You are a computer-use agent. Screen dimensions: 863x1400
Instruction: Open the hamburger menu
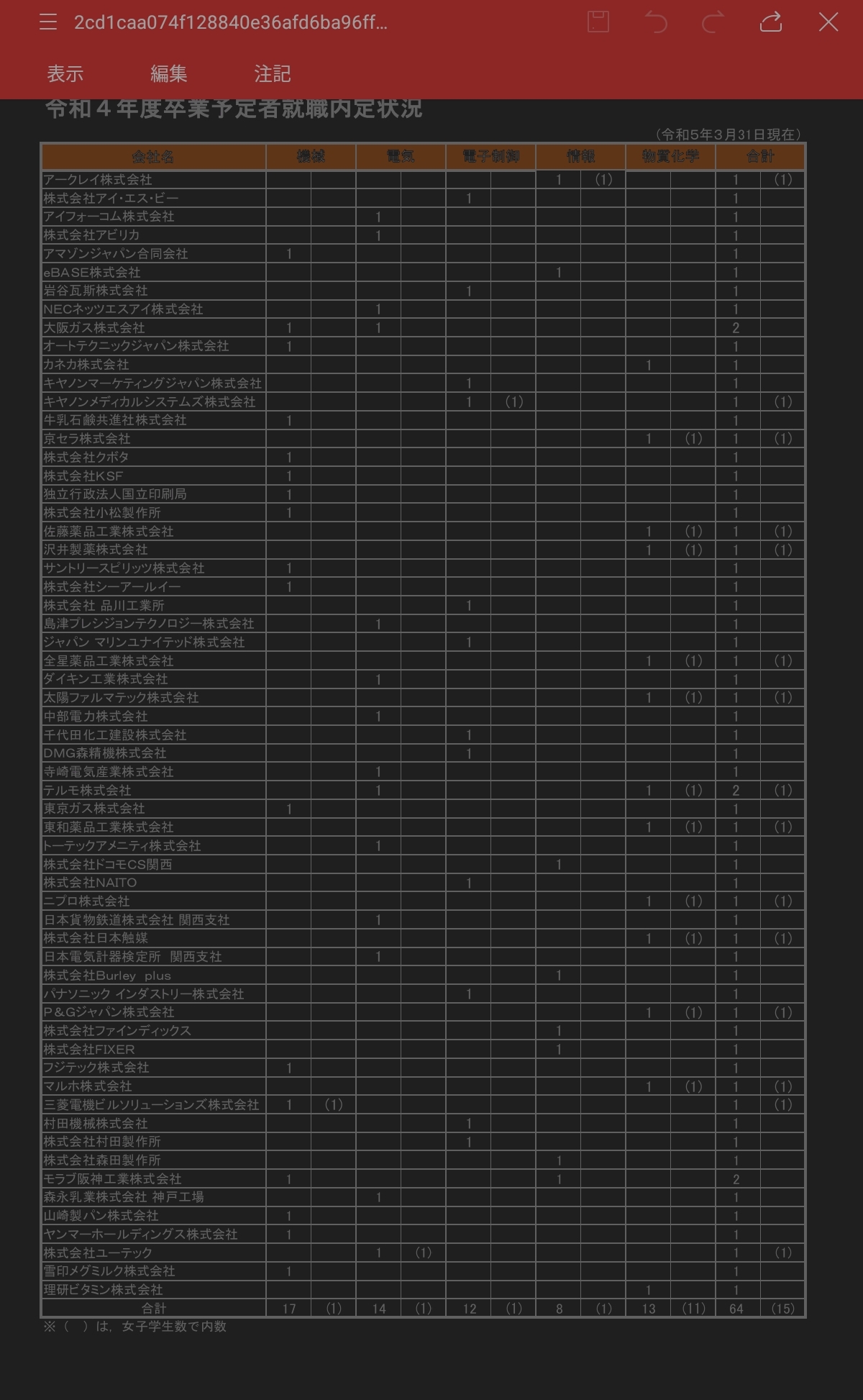48,22
